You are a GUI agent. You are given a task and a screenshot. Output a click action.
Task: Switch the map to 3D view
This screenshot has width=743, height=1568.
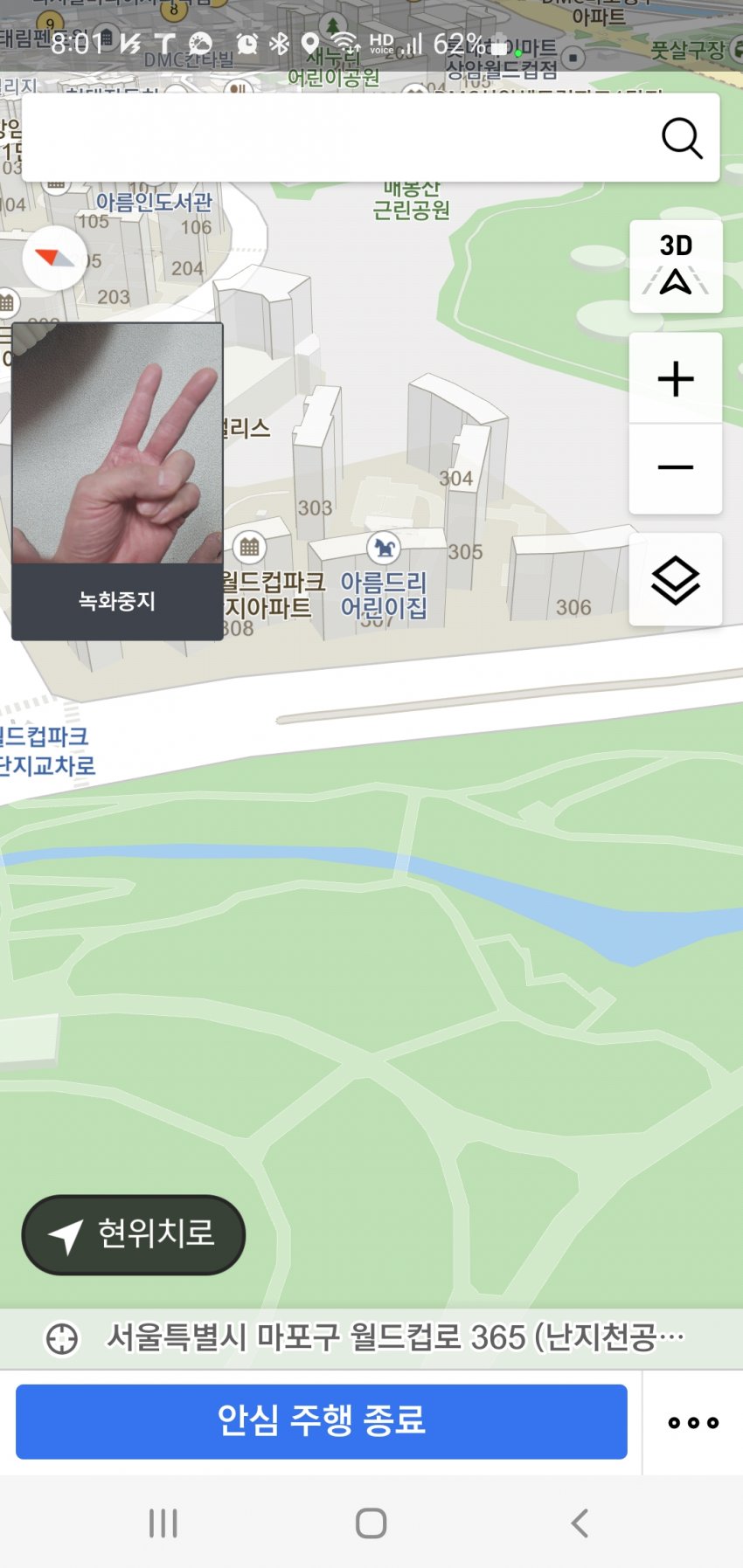(x=676, y=266)
